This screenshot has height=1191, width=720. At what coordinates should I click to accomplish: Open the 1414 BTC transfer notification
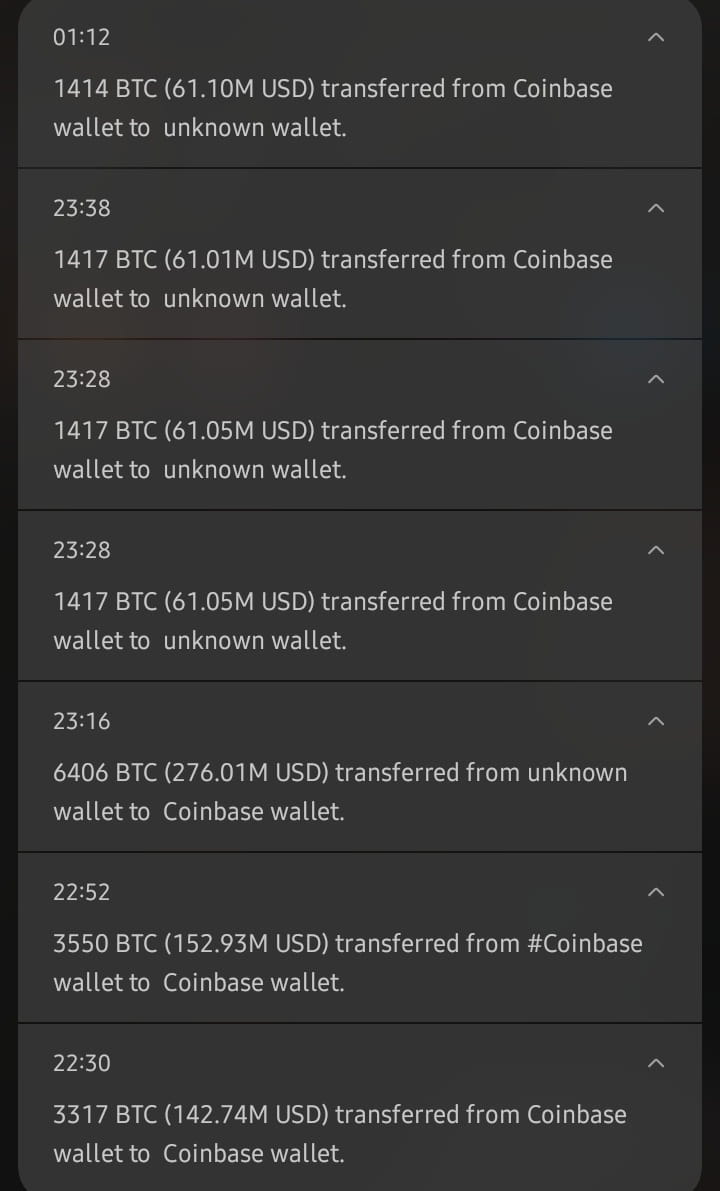[330, 108]
